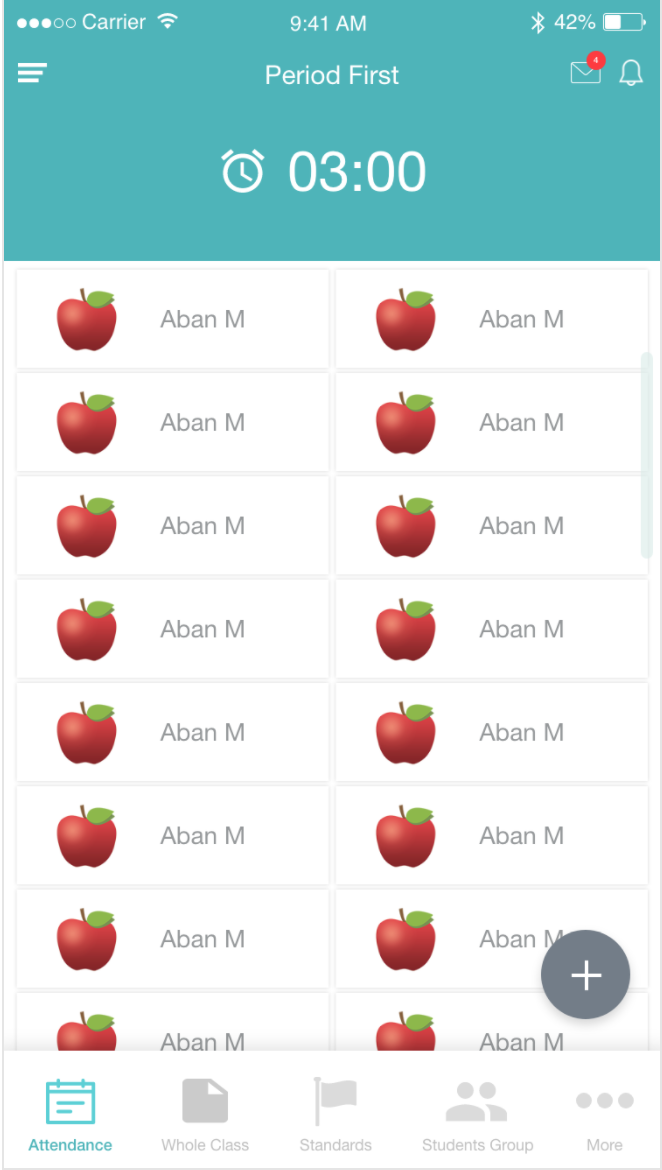This screenshot has height=1170, width=662.
Task: Tap the plus floating action button
Action: 586,975
